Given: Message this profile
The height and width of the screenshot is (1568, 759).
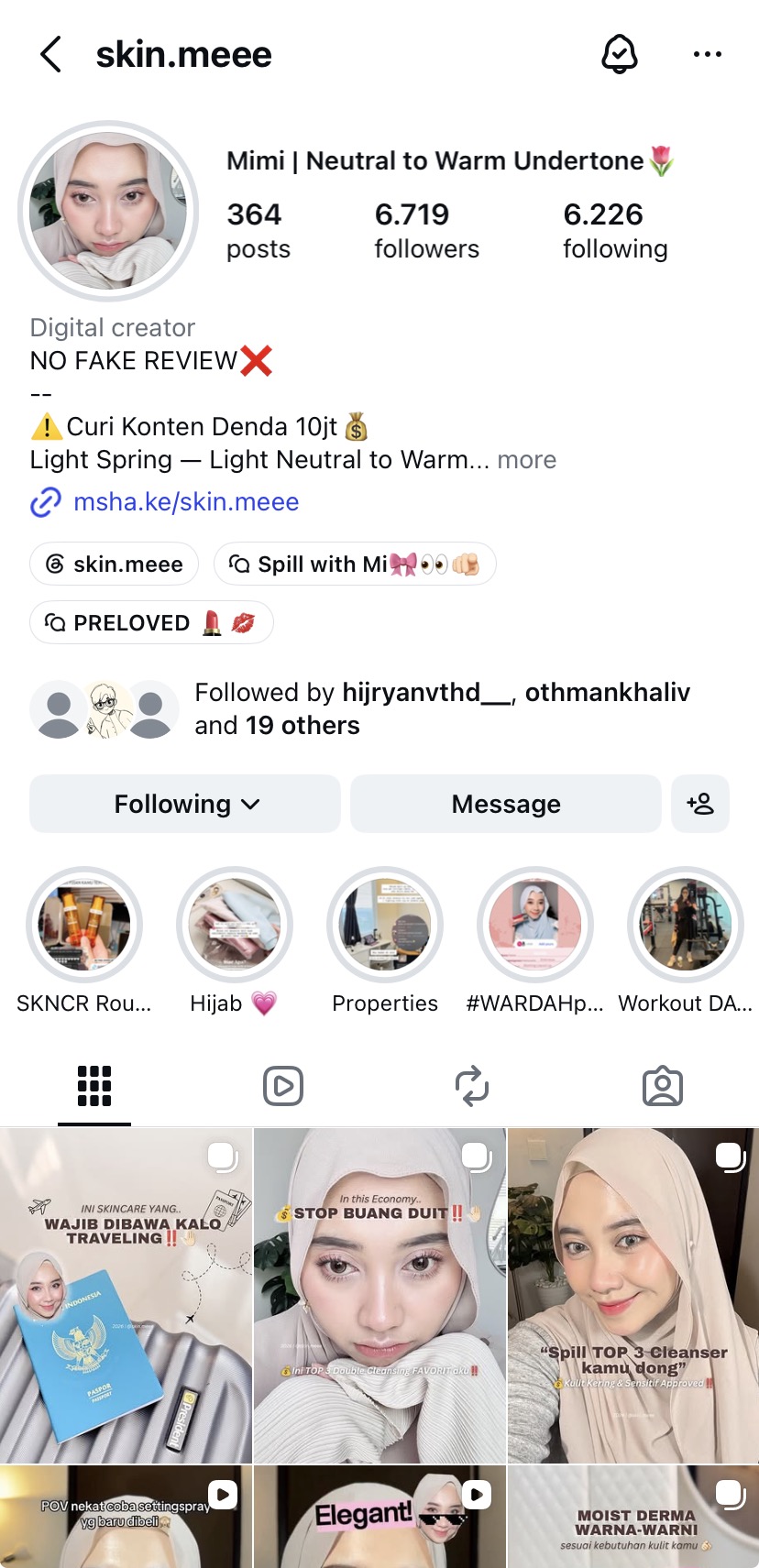Looking at the screenshot, I should click(x=506, y=804).
